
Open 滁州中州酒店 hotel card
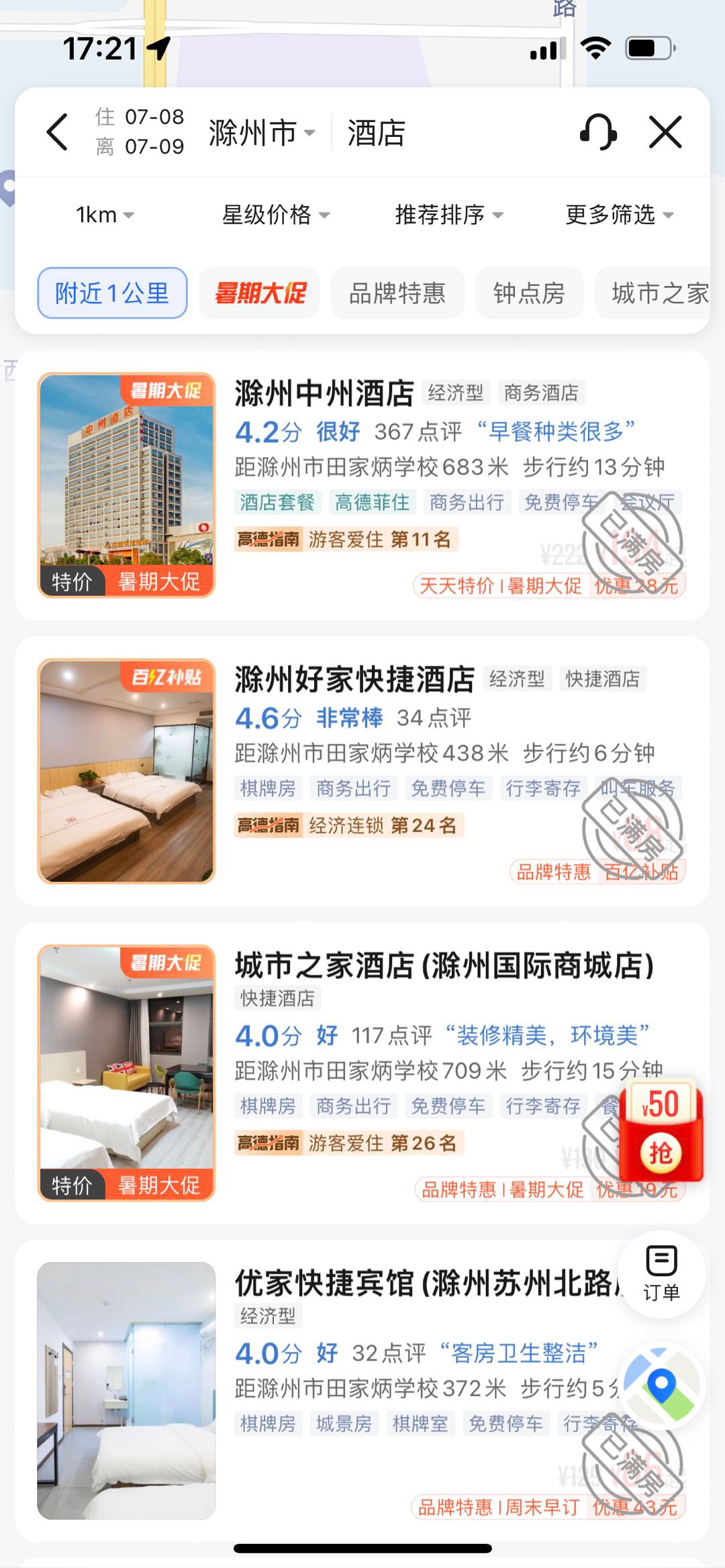tap(324, 393)
